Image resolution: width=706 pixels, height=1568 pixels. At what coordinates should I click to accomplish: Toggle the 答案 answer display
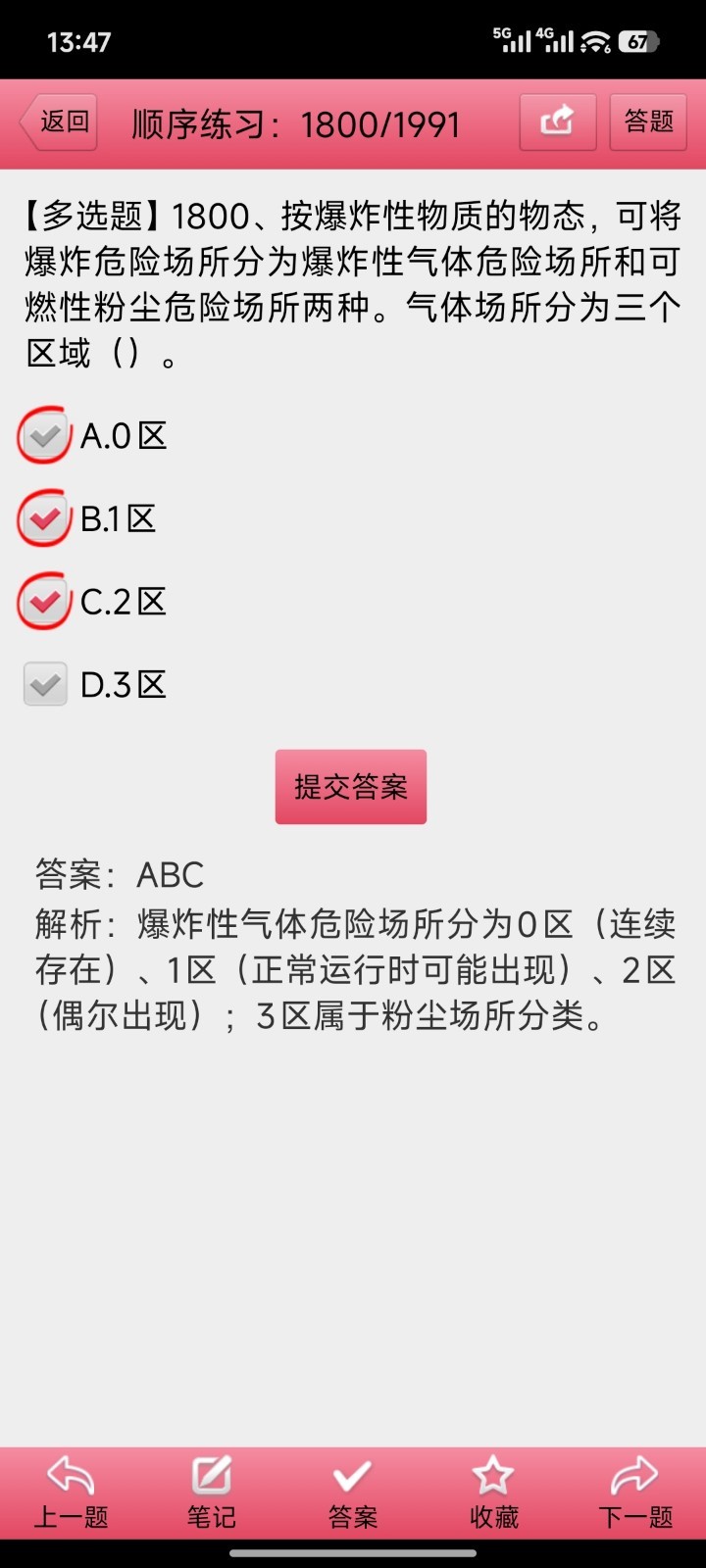tap(353, 1493)
